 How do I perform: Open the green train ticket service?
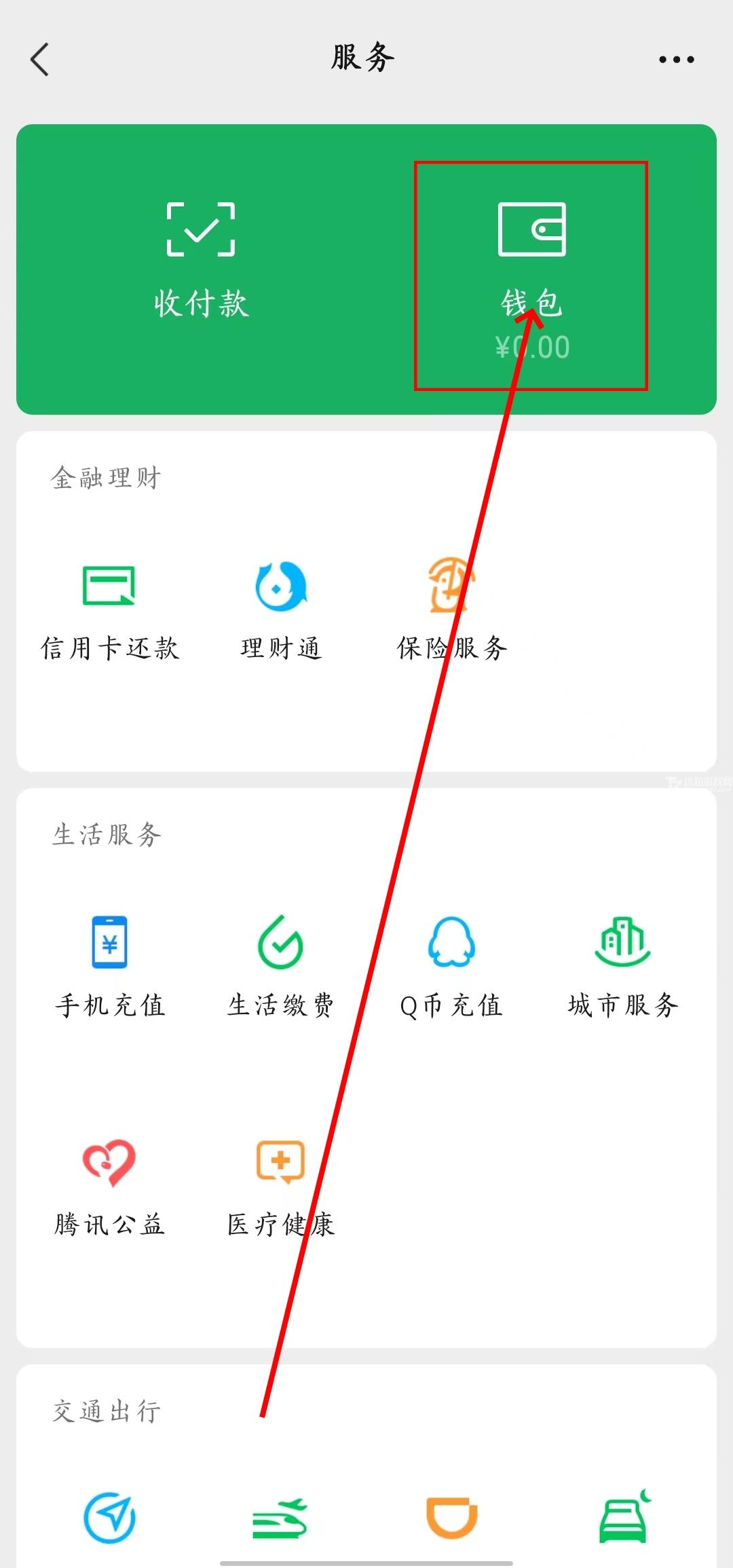point(281,1518)
